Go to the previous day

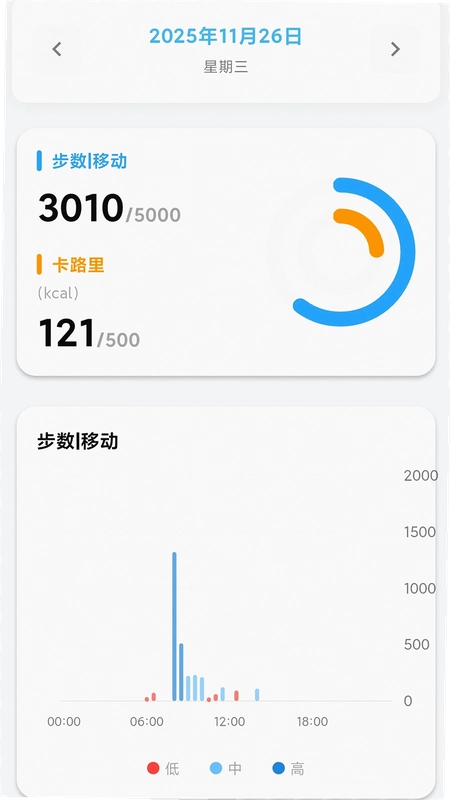tap(57, 49)
